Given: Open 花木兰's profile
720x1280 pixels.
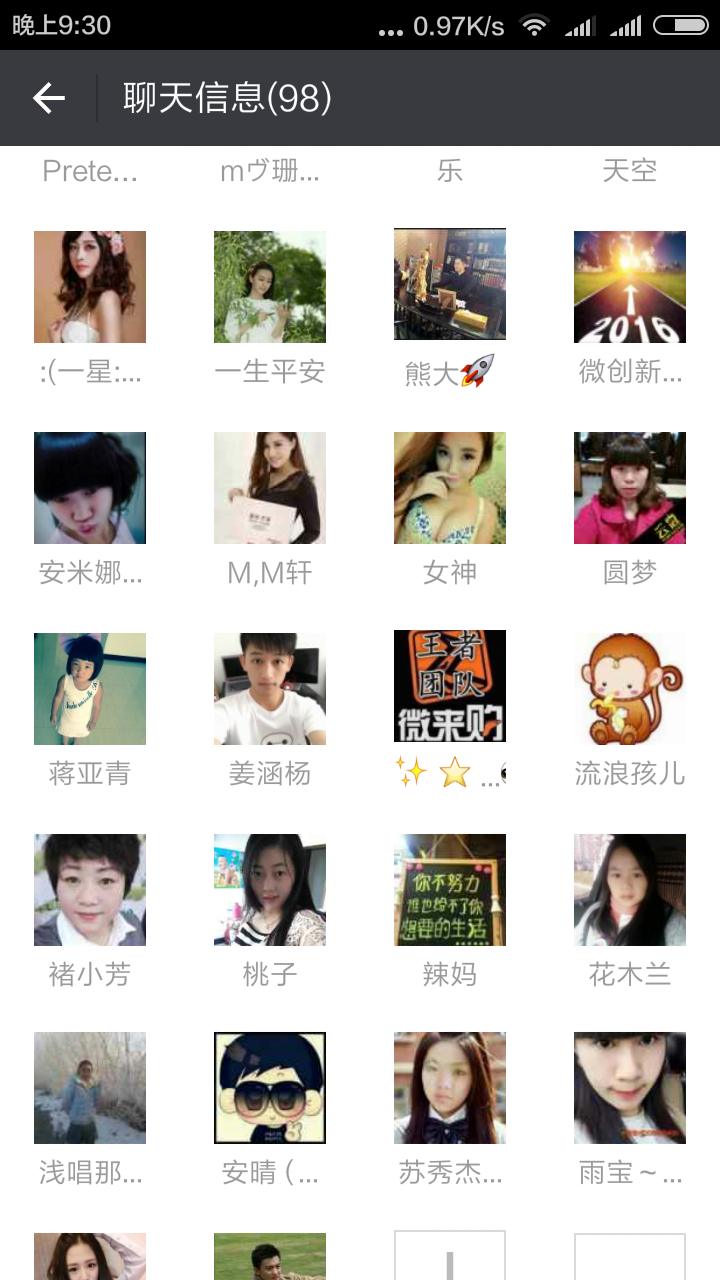Looking at the screenshot, I should (x=630, y=890).
